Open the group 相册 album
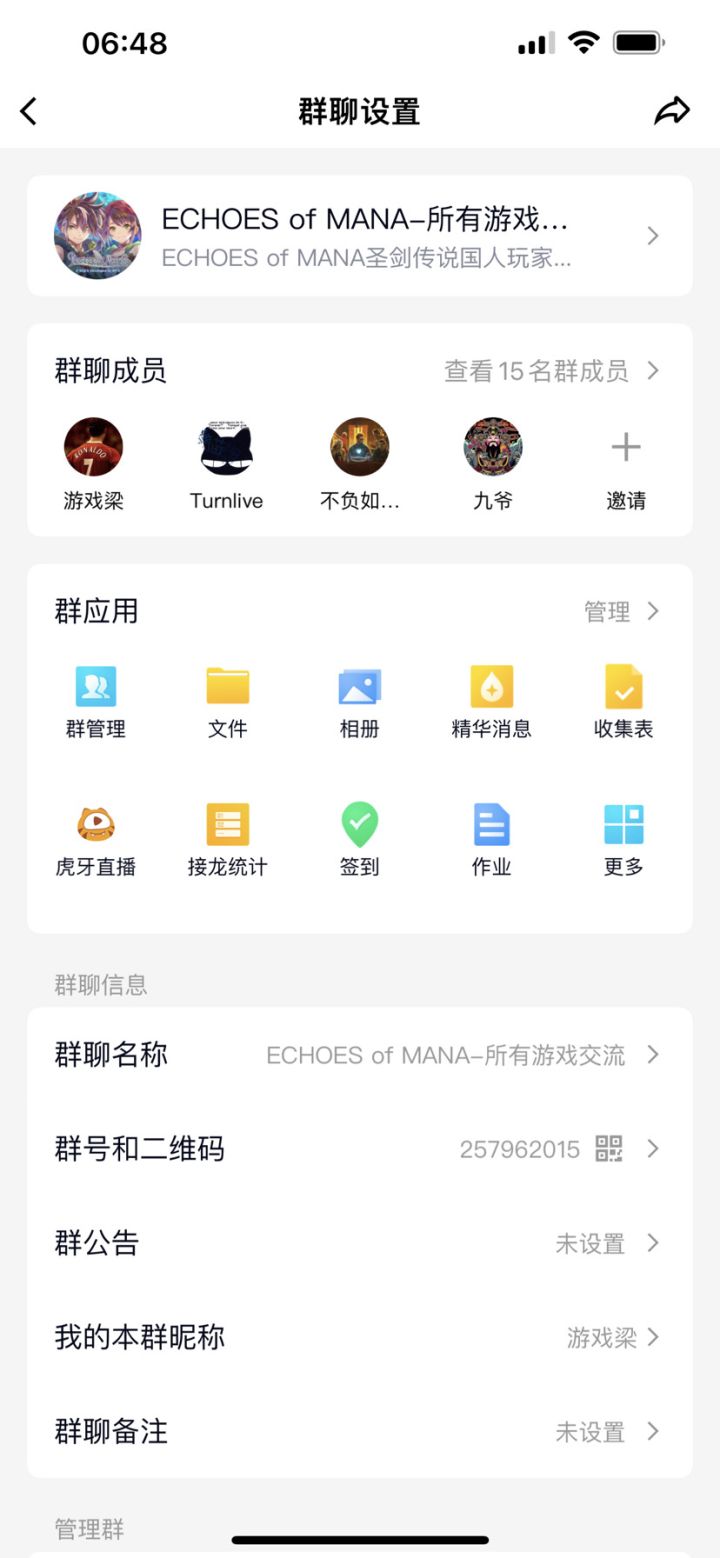The width and height of the screenshot is (720, 1558). [360, 701]
